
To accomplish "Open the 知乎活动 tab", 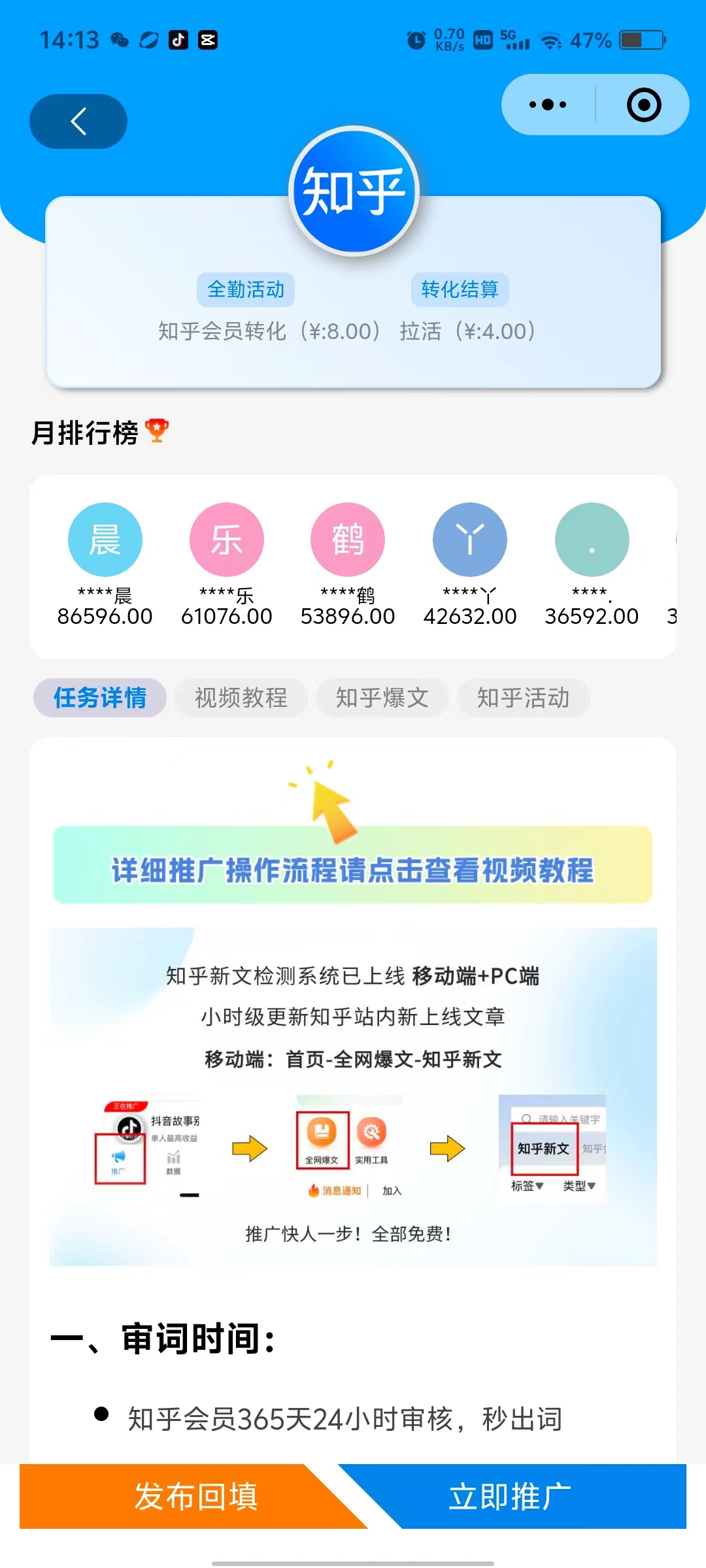I will [524, 698].
